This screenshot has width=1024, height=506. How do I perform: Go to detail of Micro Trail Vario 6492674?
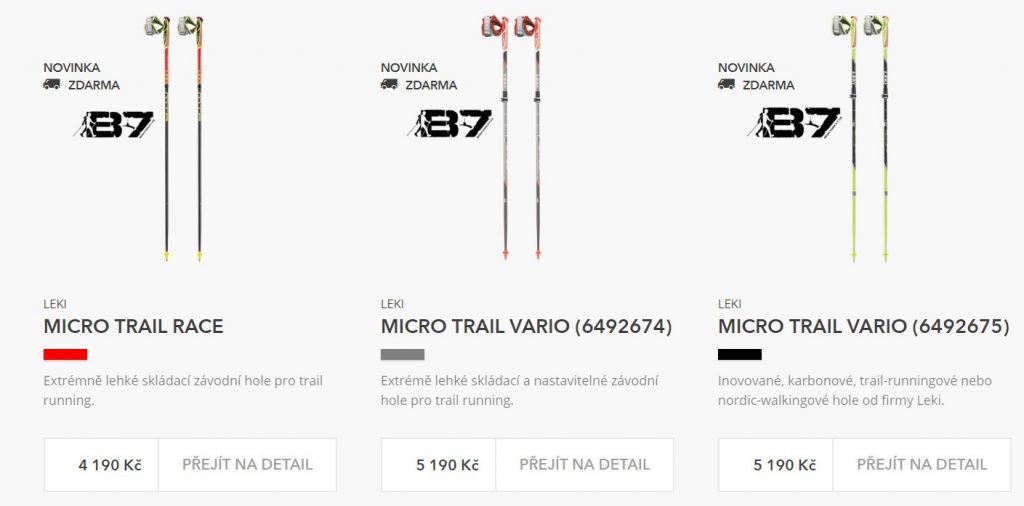[x=584, y=465]
